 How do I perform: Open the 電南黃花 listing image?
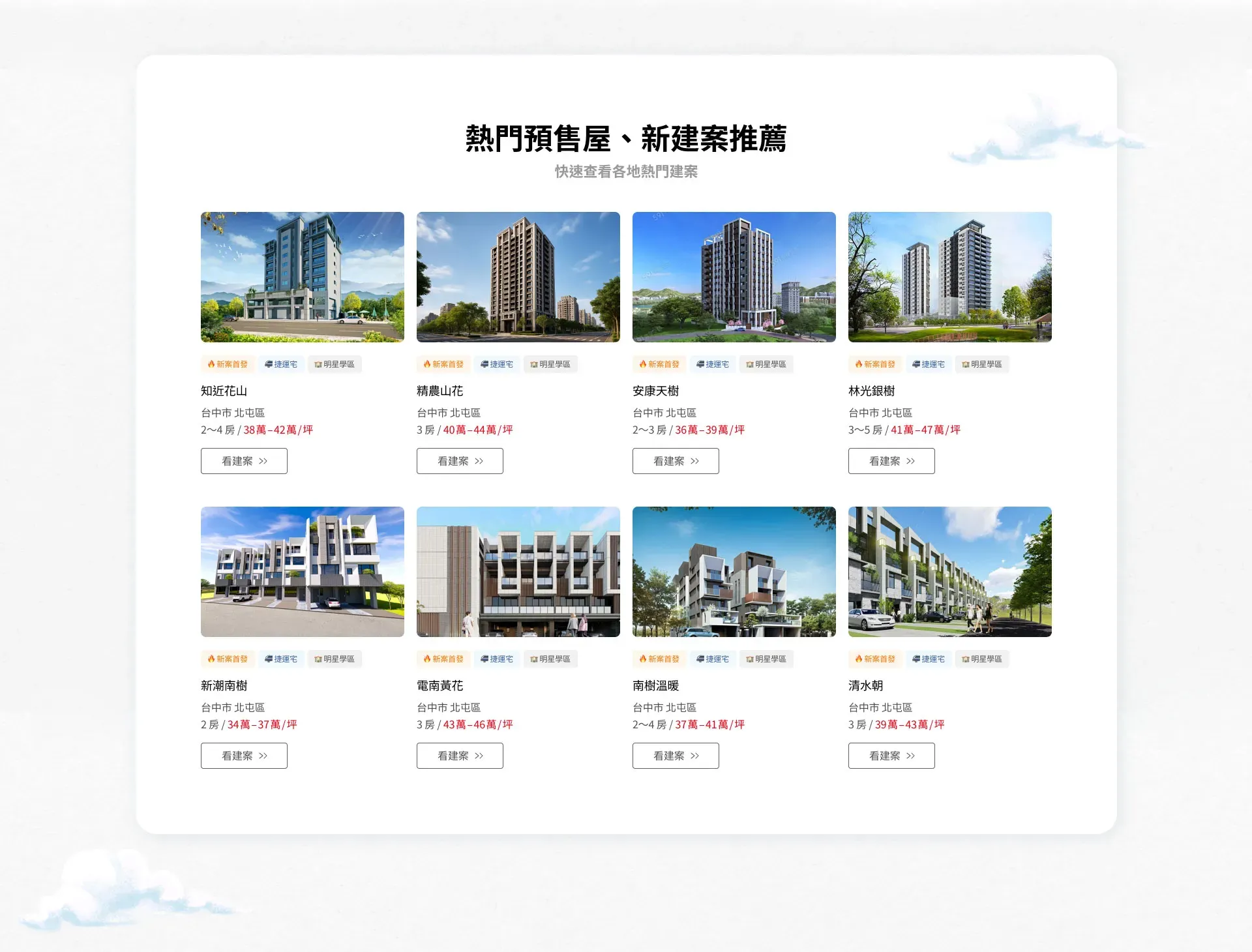tap(518, 572)
